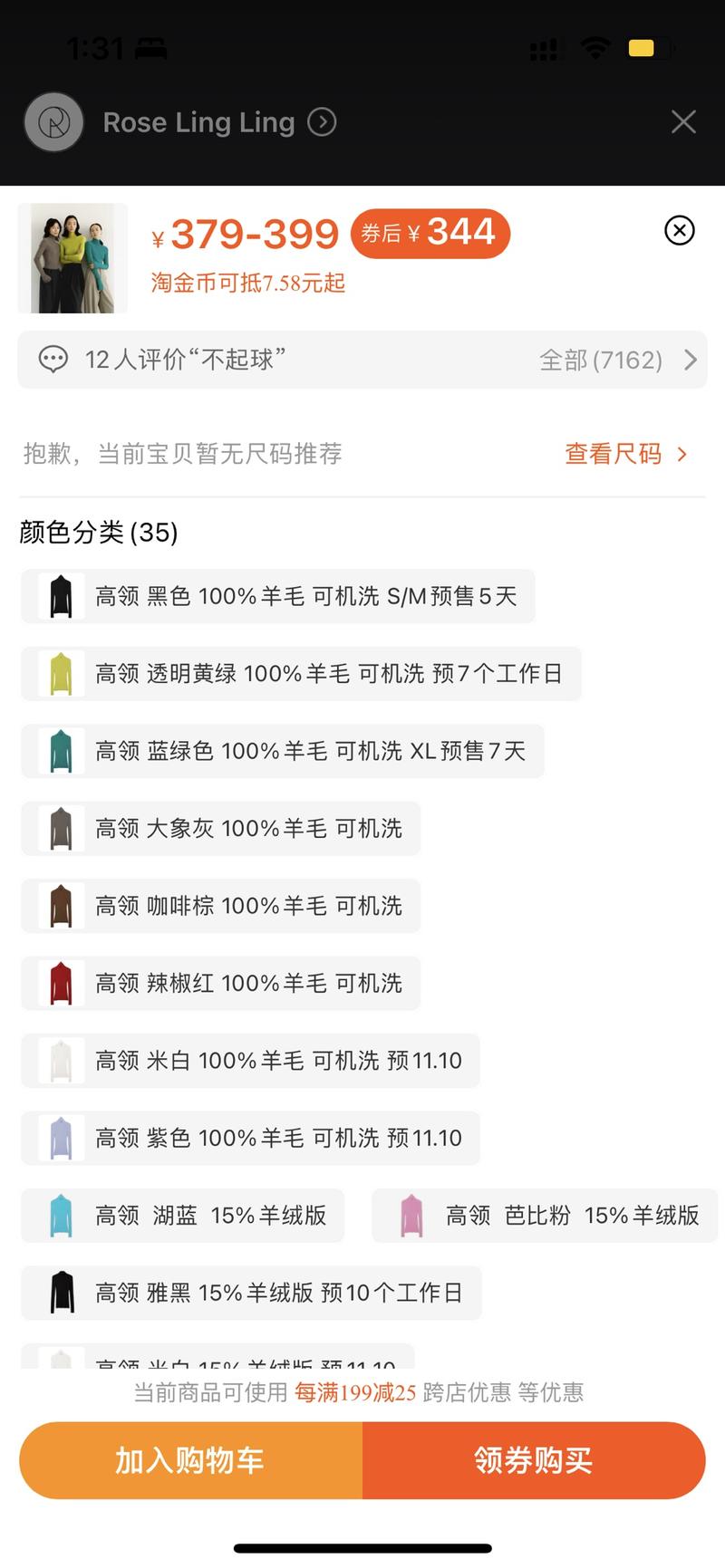Screen dimensions: 725x1568
Task: Select the 辣椒红 wool color
Action: (221, 983)
